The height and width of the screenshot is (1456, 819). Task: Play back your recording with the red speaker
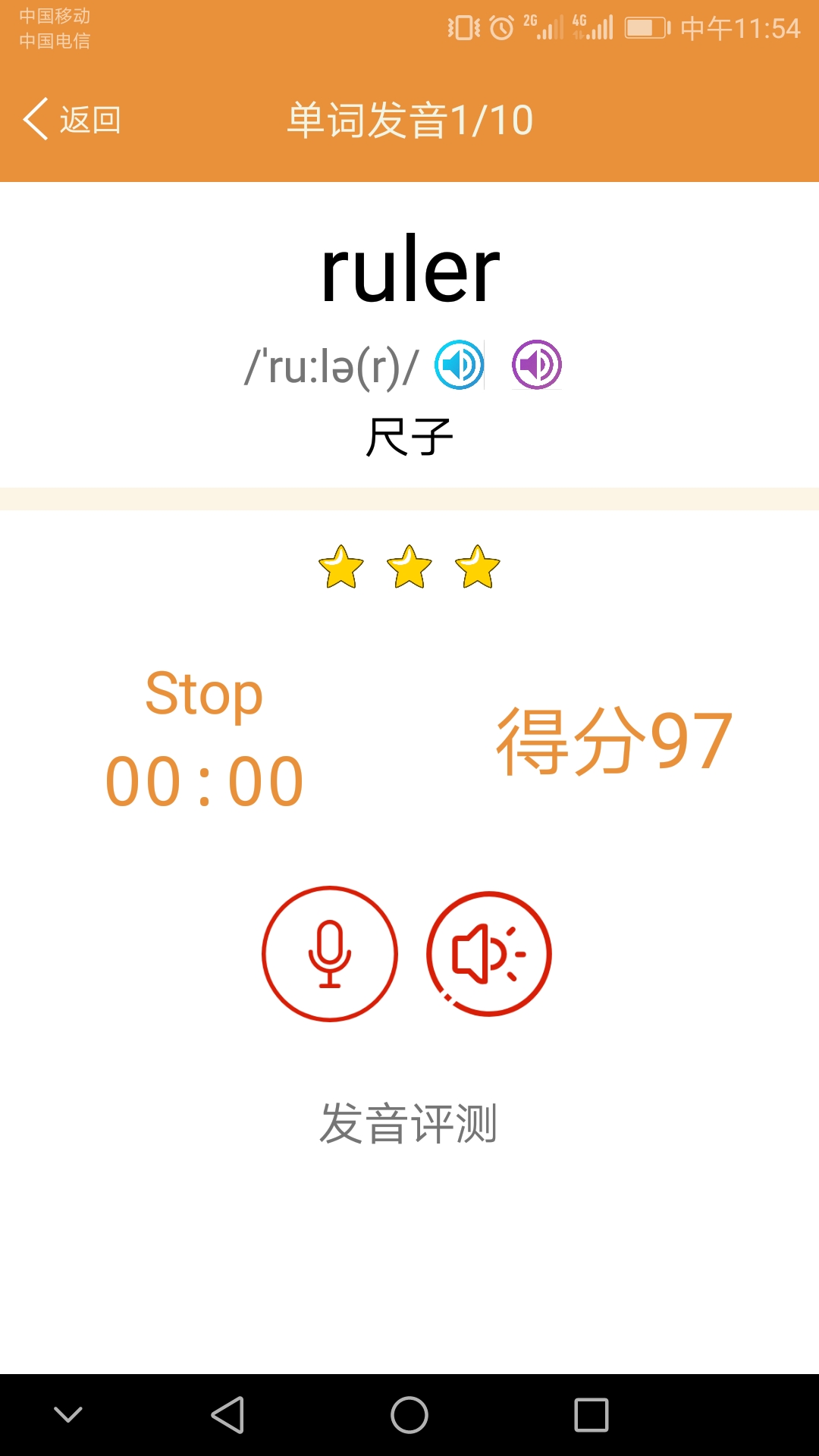click(x=489, y=954)
